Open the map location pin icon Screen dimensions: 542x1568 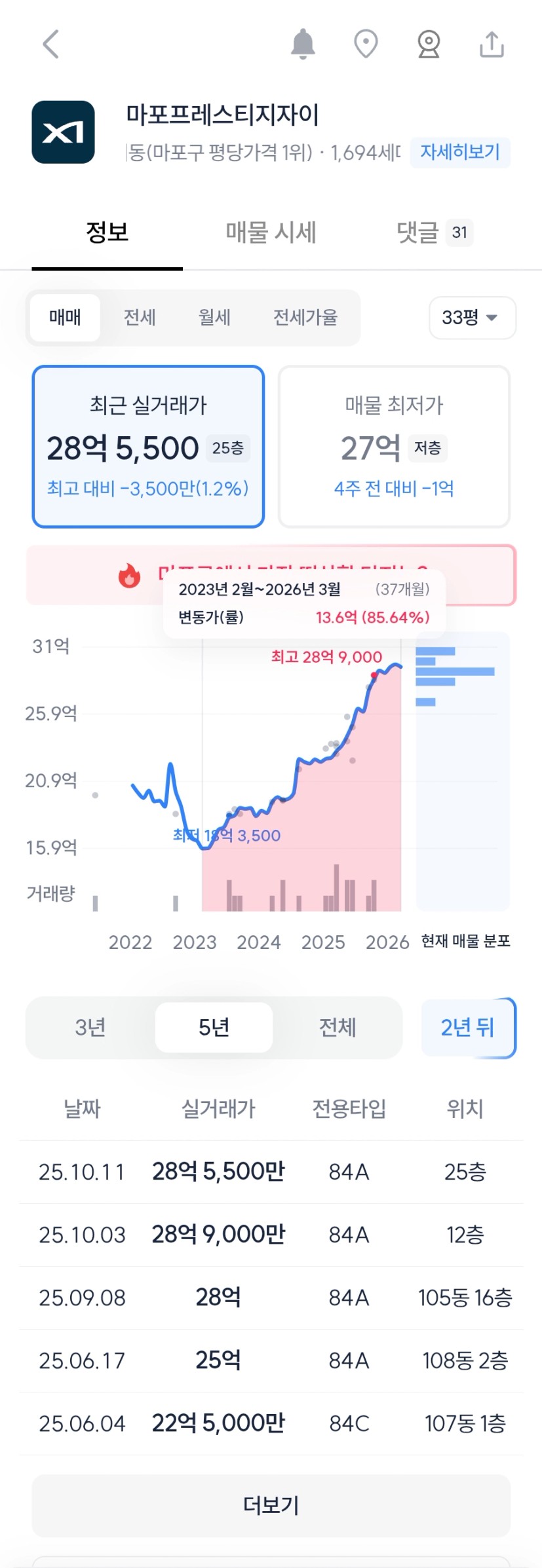click(366, 45)
